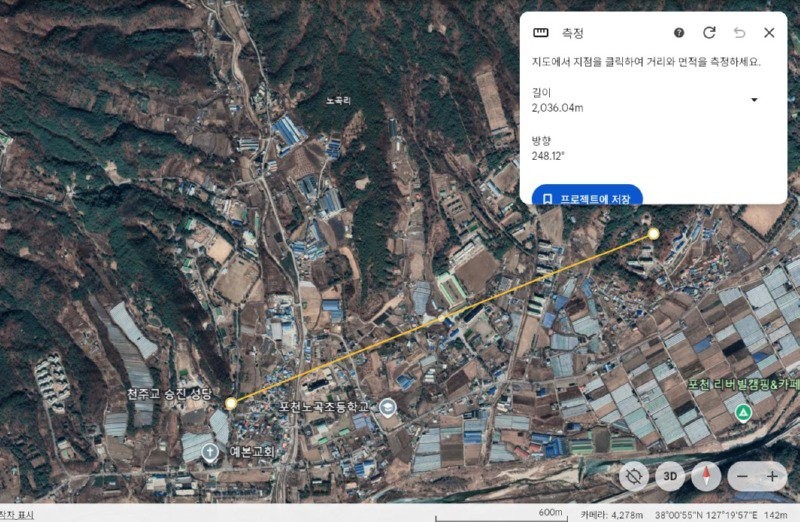This screenshot has height=522, width=800.
Task: Undo the last measurement point
Action: pyautogui.click(x=739, y=33)
